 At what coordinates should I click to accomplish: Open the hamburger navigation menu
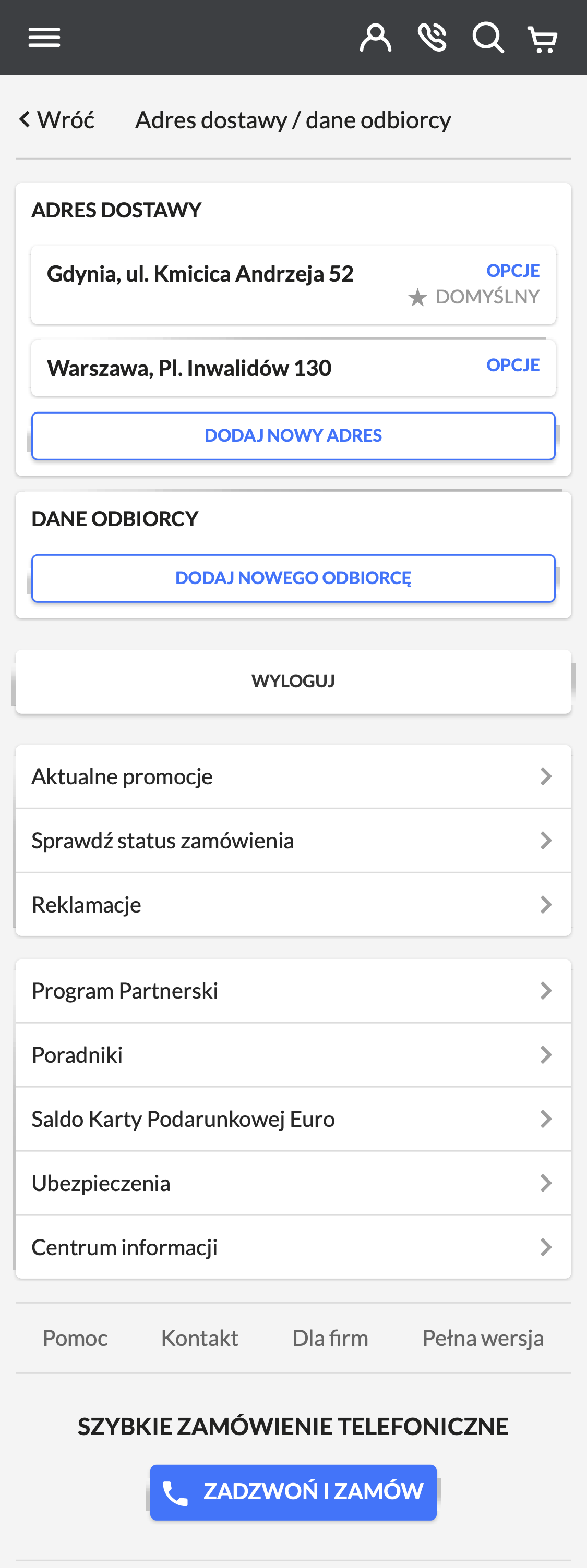coord(44,37)
